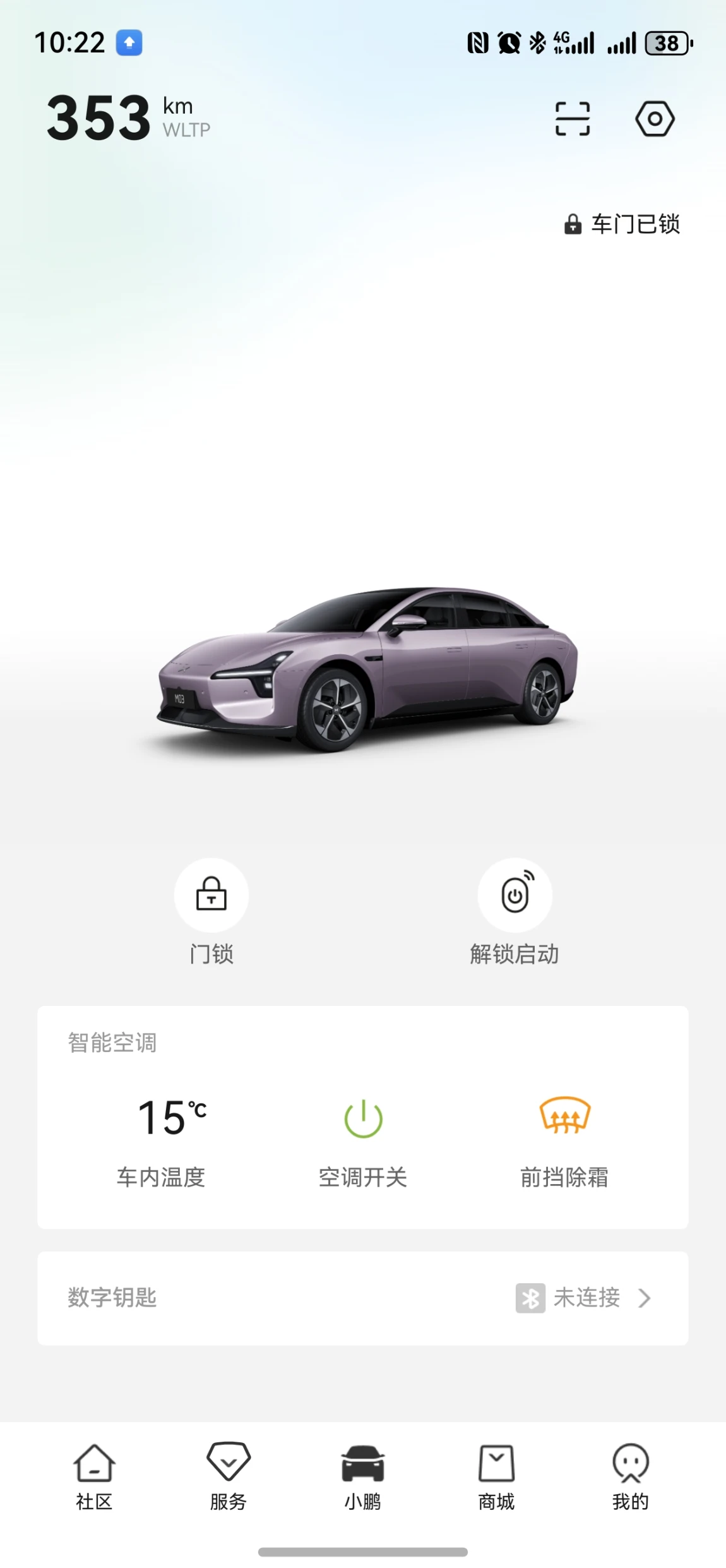Turn on 前挡除霜 front defrost

[x=564, y=1118]
